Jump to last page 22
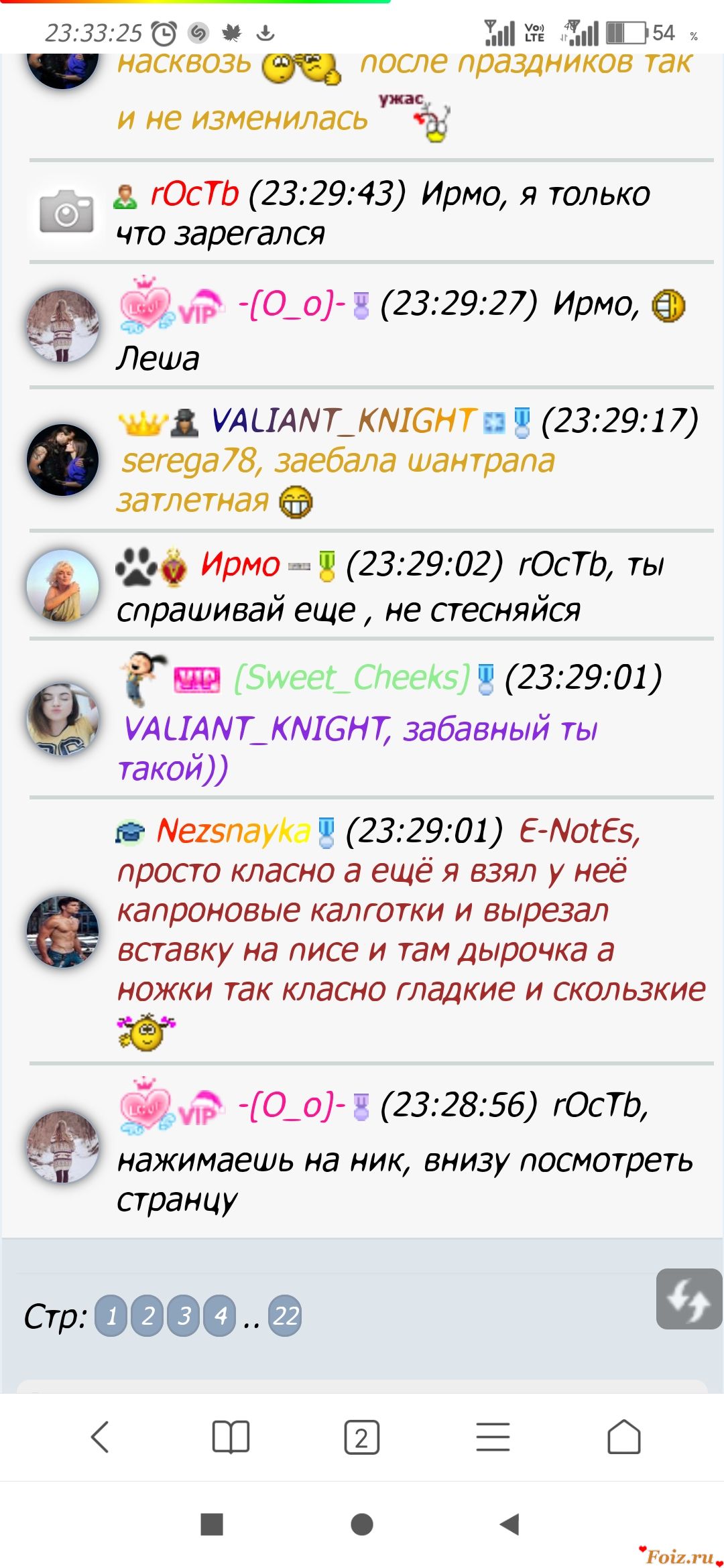724x1568 pixels. coord(285,1316)
